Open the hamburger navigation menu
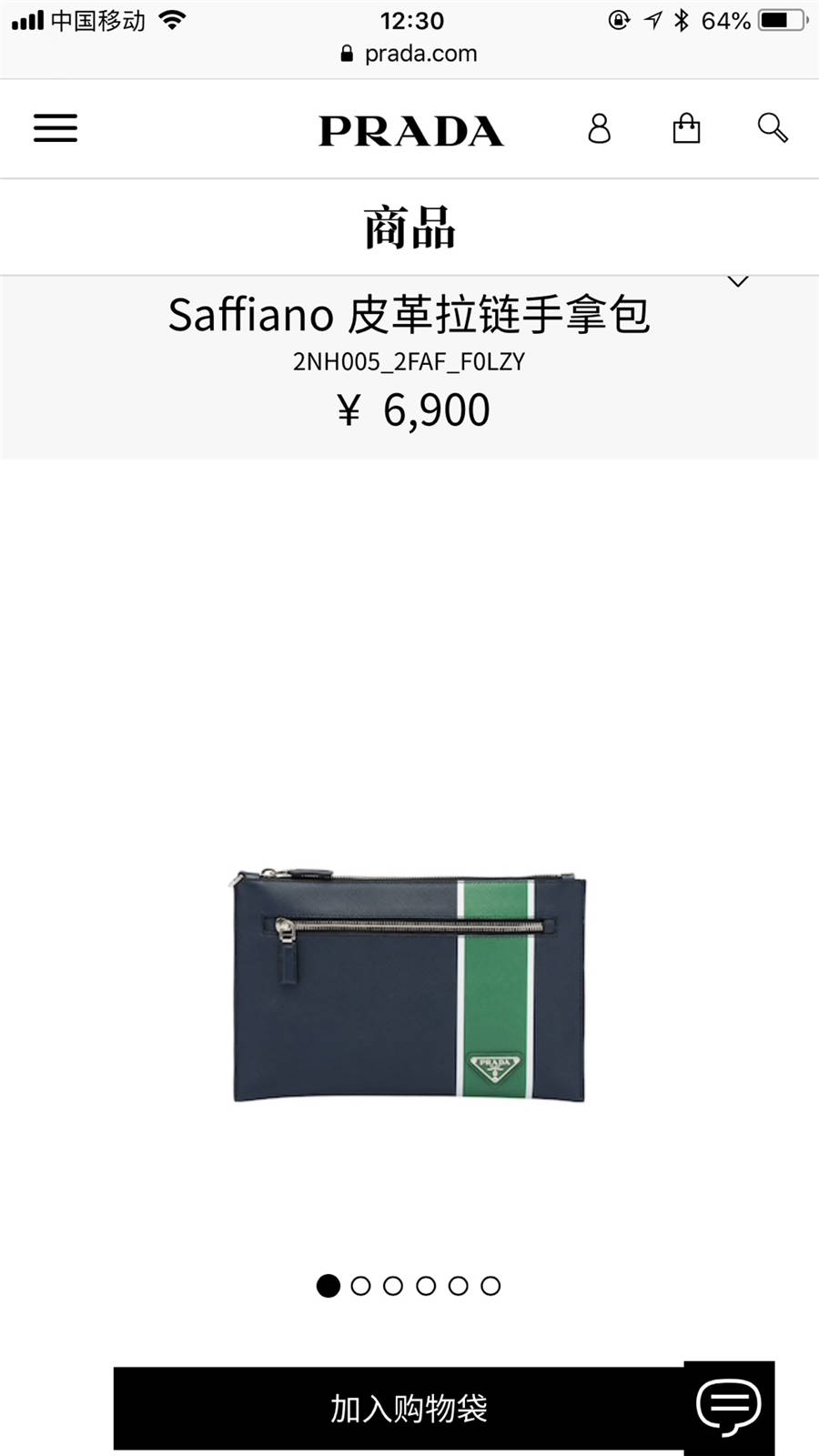 click(x=56, y=128)
